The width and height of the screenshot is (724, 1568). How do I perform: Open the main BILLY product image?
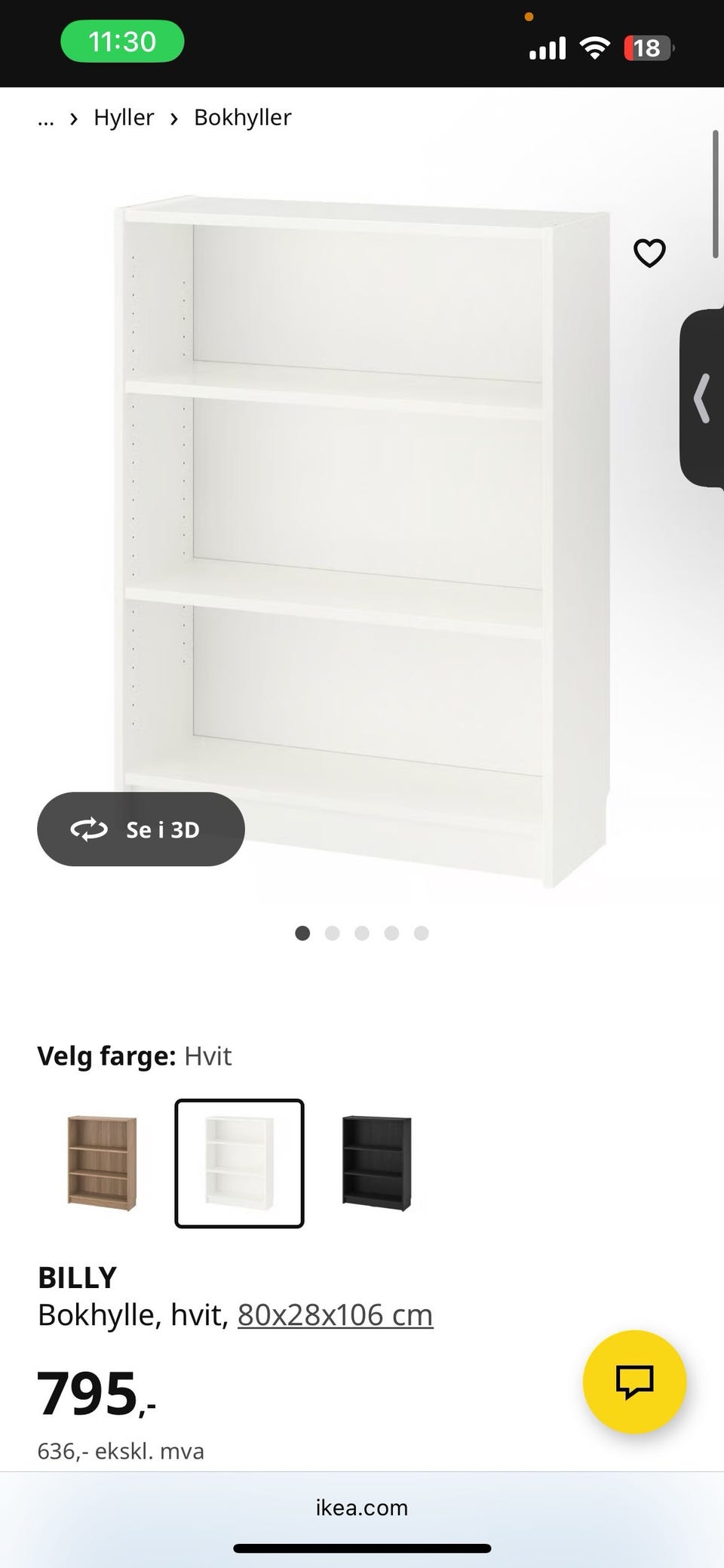[362, 543]
